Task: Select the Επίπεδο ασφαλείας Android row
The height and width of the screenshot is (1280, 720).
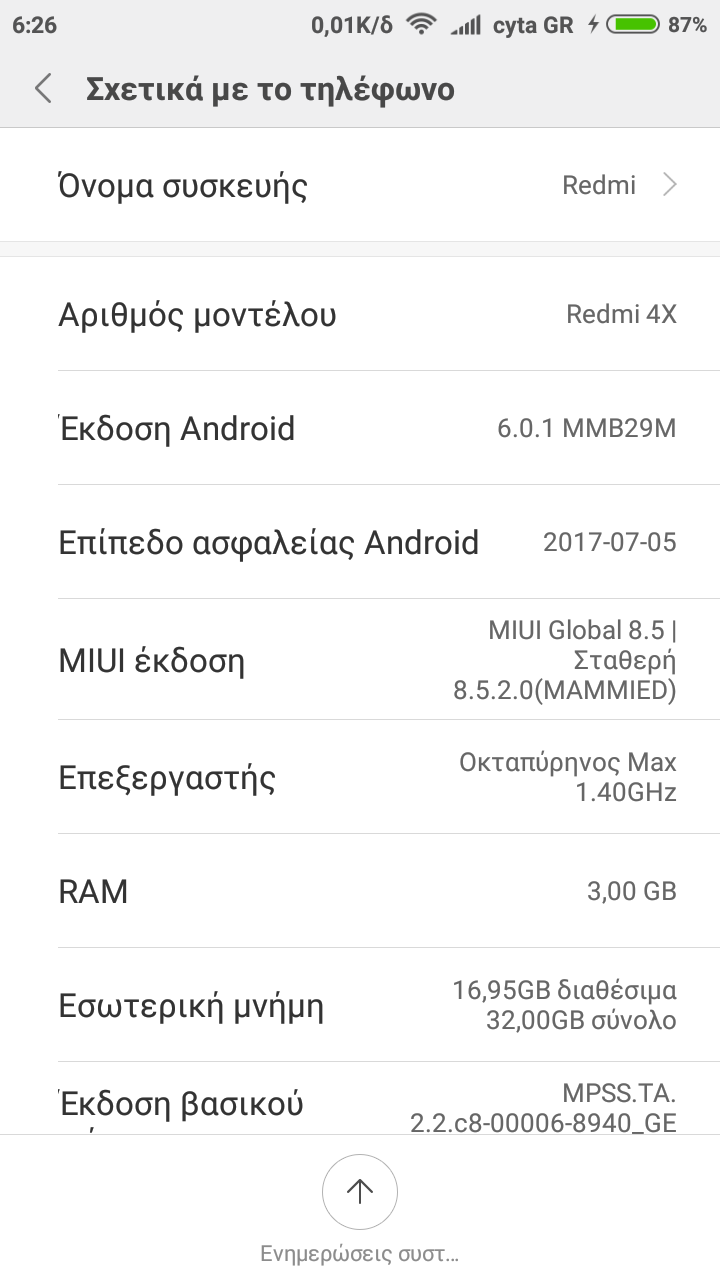Action: coord(360,543)
